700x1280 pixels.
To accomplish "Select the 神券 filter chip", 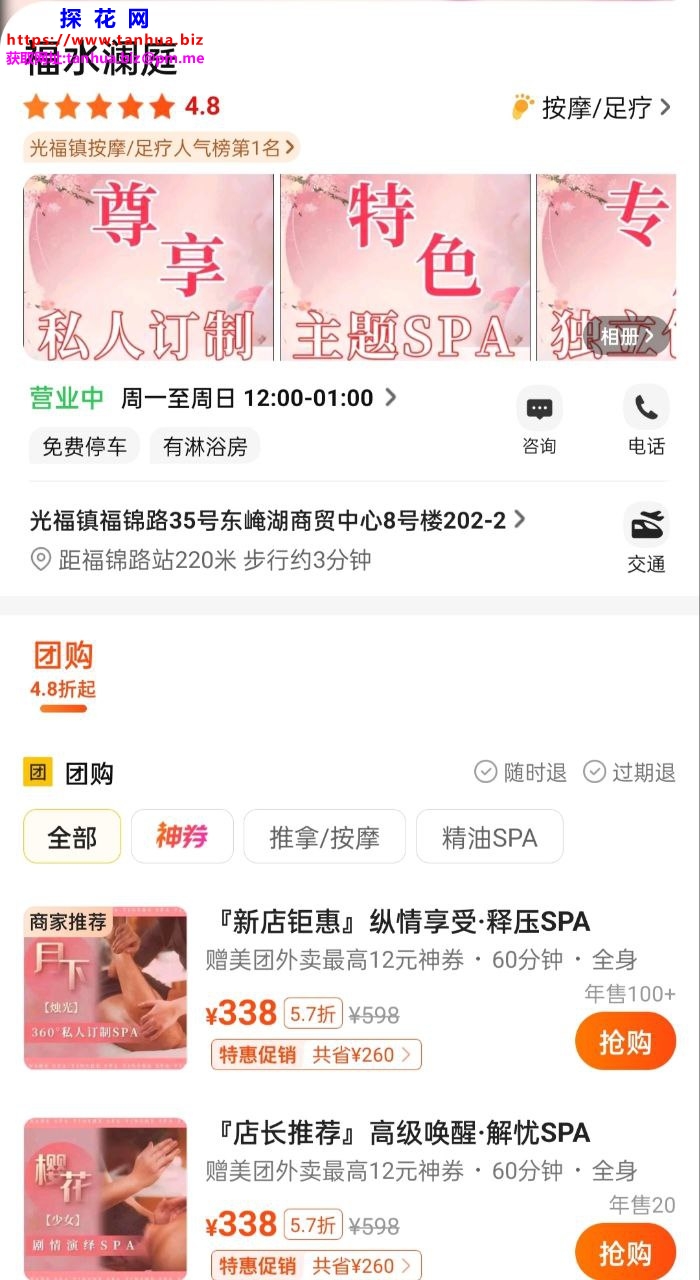I will point(182,837).
